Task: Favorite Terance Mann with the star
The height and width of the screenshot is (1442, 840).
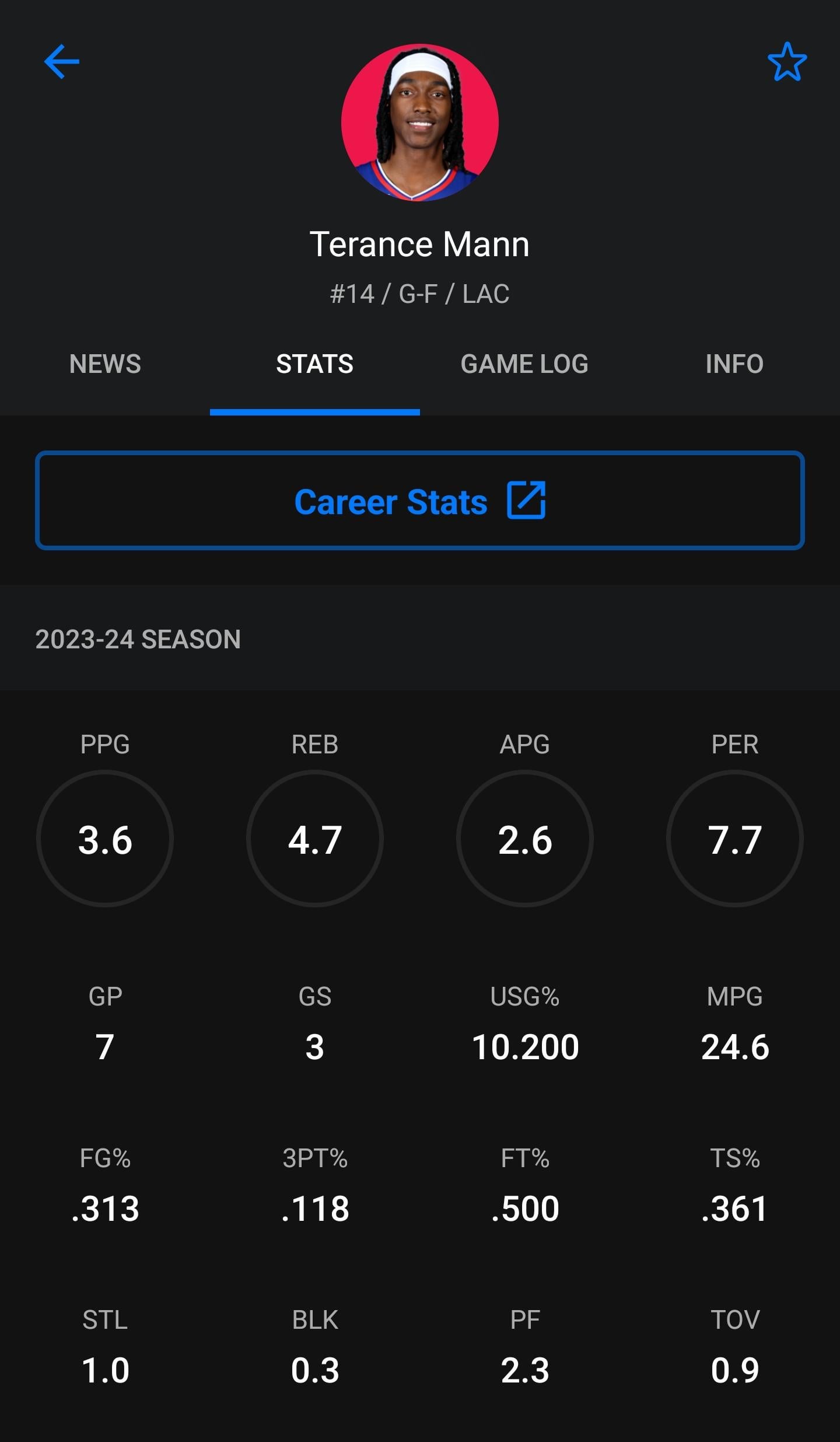Action: tap(787, 61)
